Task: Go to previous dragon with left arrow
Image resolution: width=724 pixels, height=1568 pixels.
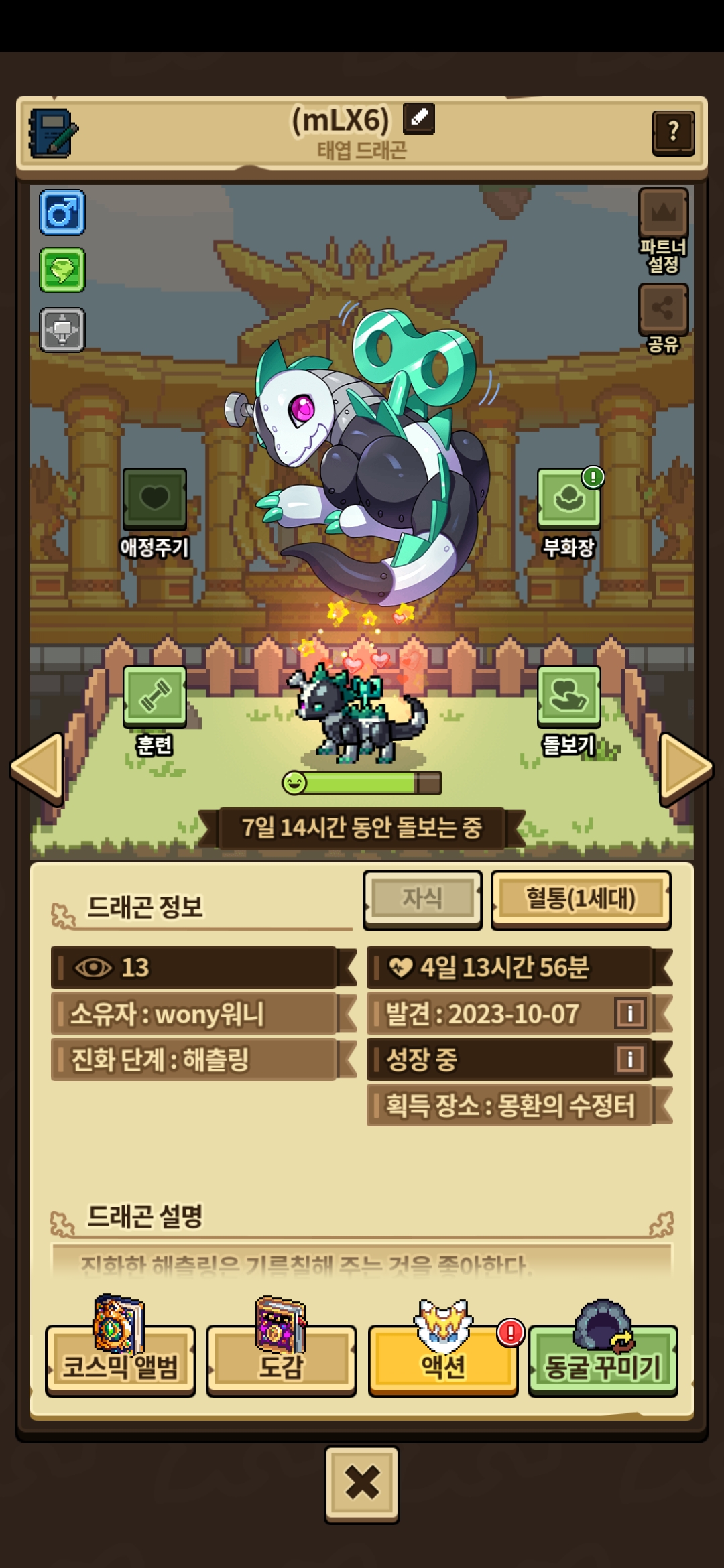Action: (37, 768)
